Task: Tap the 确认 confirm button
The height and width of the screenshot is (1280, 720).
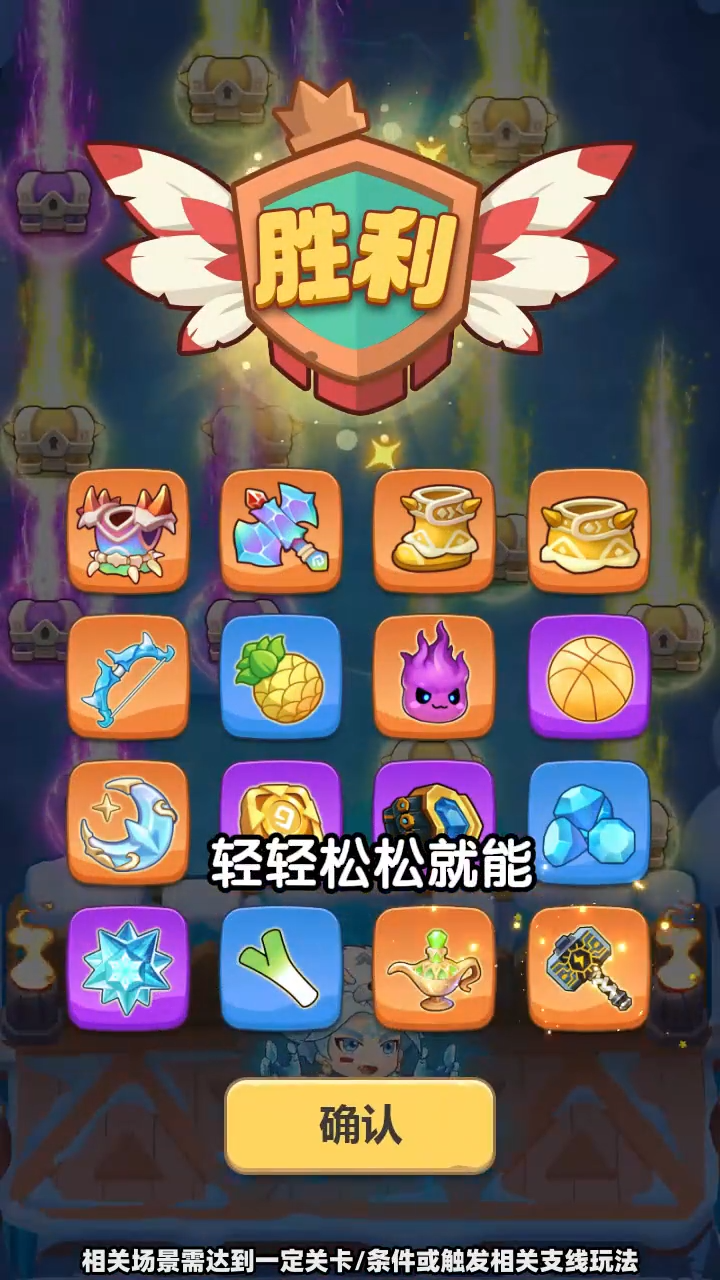Action: pos(360,1124)
